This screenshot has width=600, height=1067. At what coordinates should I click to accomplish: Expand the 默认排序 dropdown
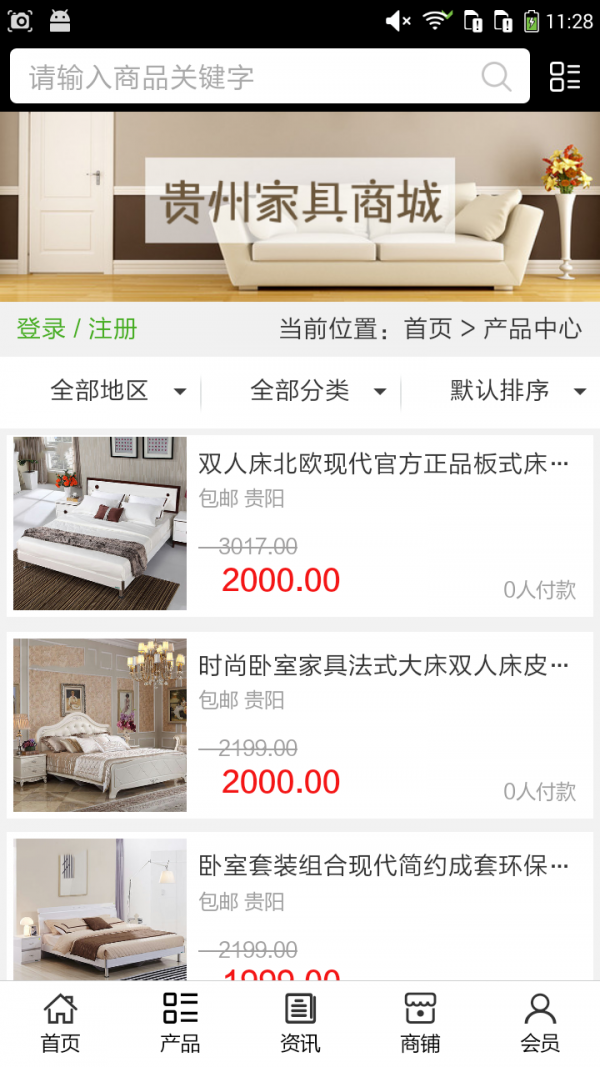pos(517,391)
